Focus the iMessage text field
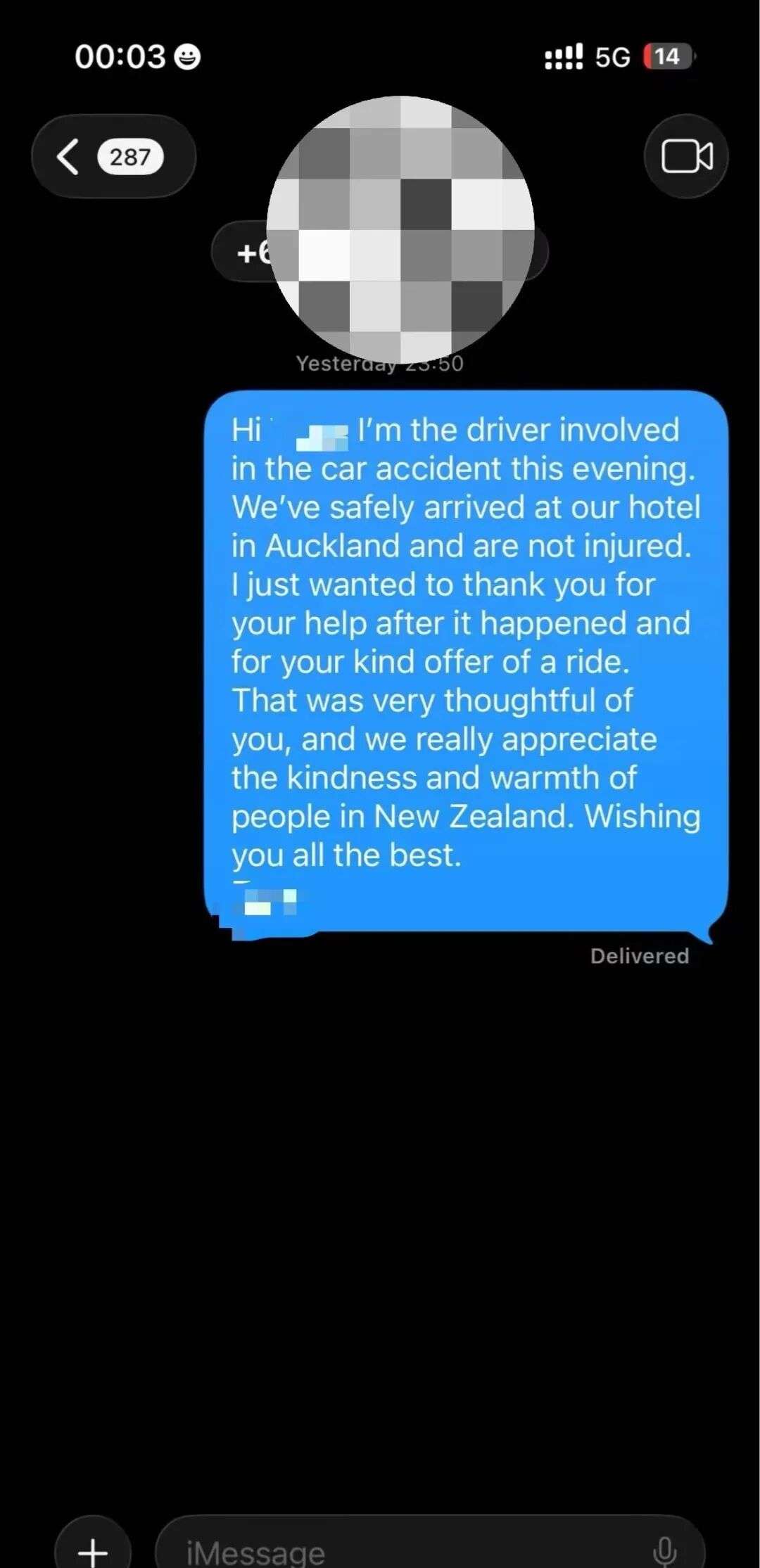This screenshot has height=1568, width=760. 408,1550
